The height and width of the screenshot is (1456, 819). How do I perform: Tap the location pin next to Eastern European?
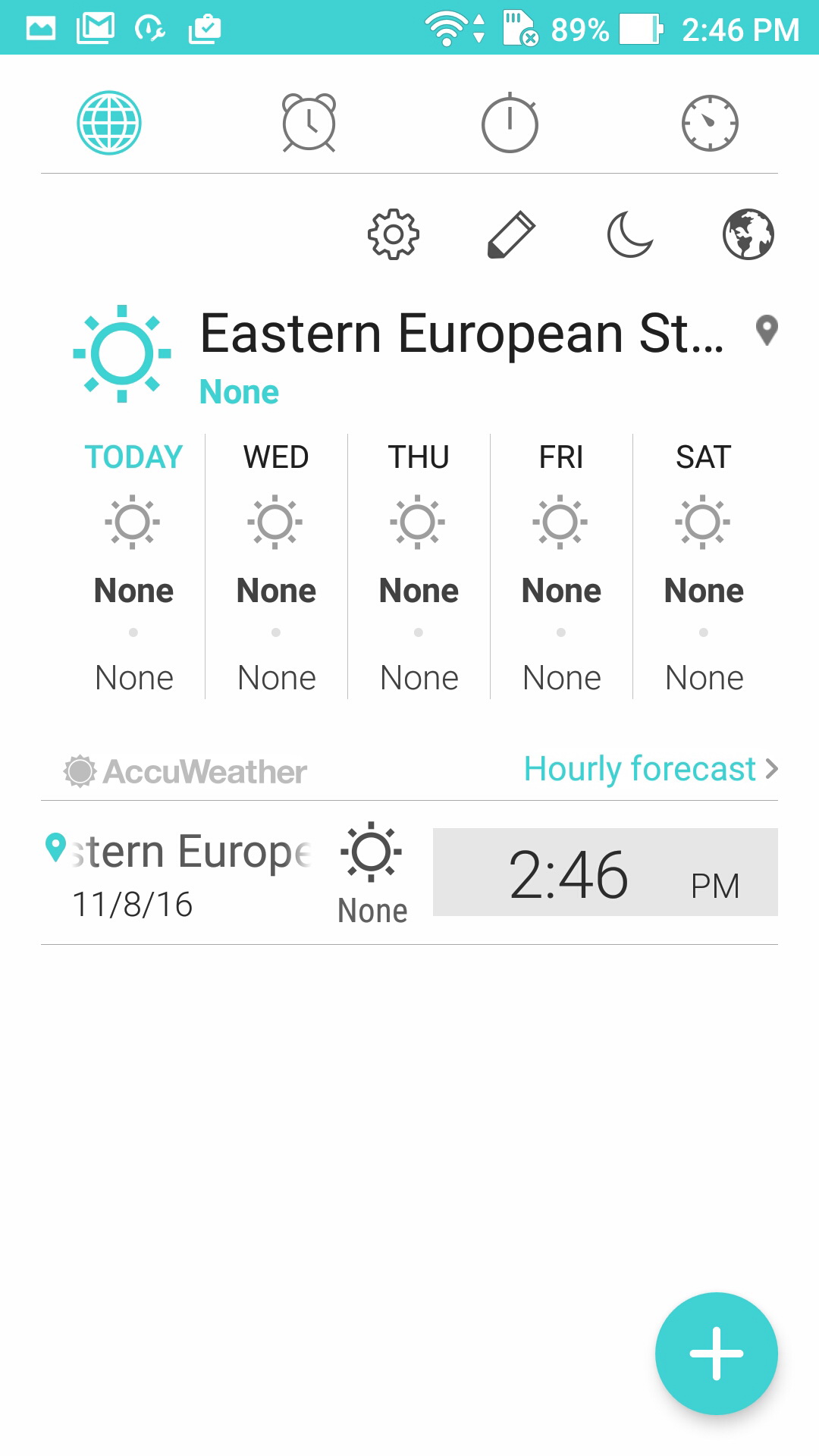pos(767,331)
